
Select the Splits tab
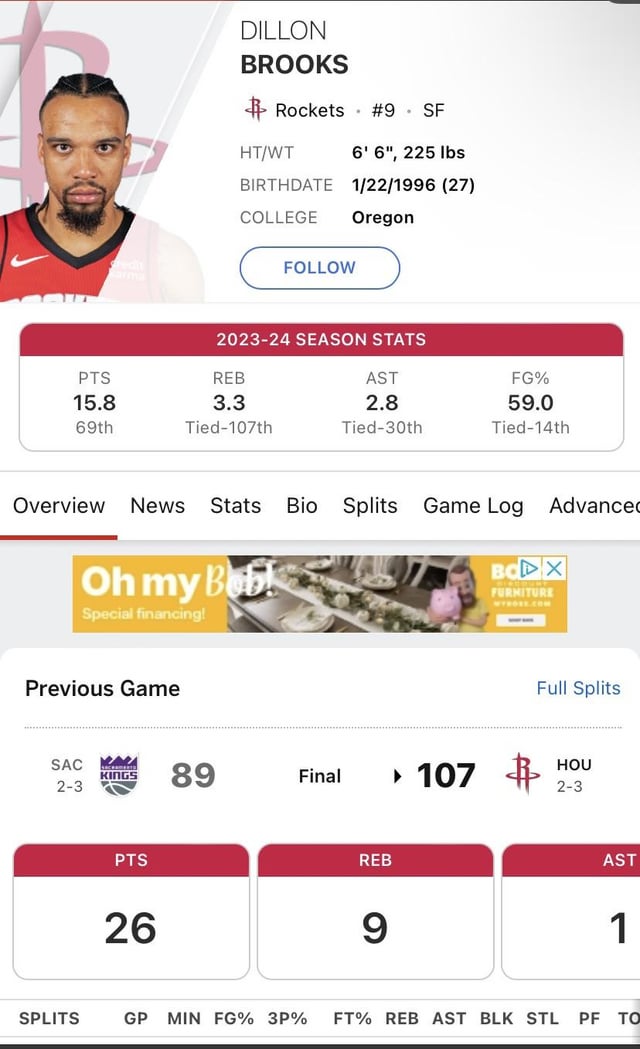tap(370, 506)
